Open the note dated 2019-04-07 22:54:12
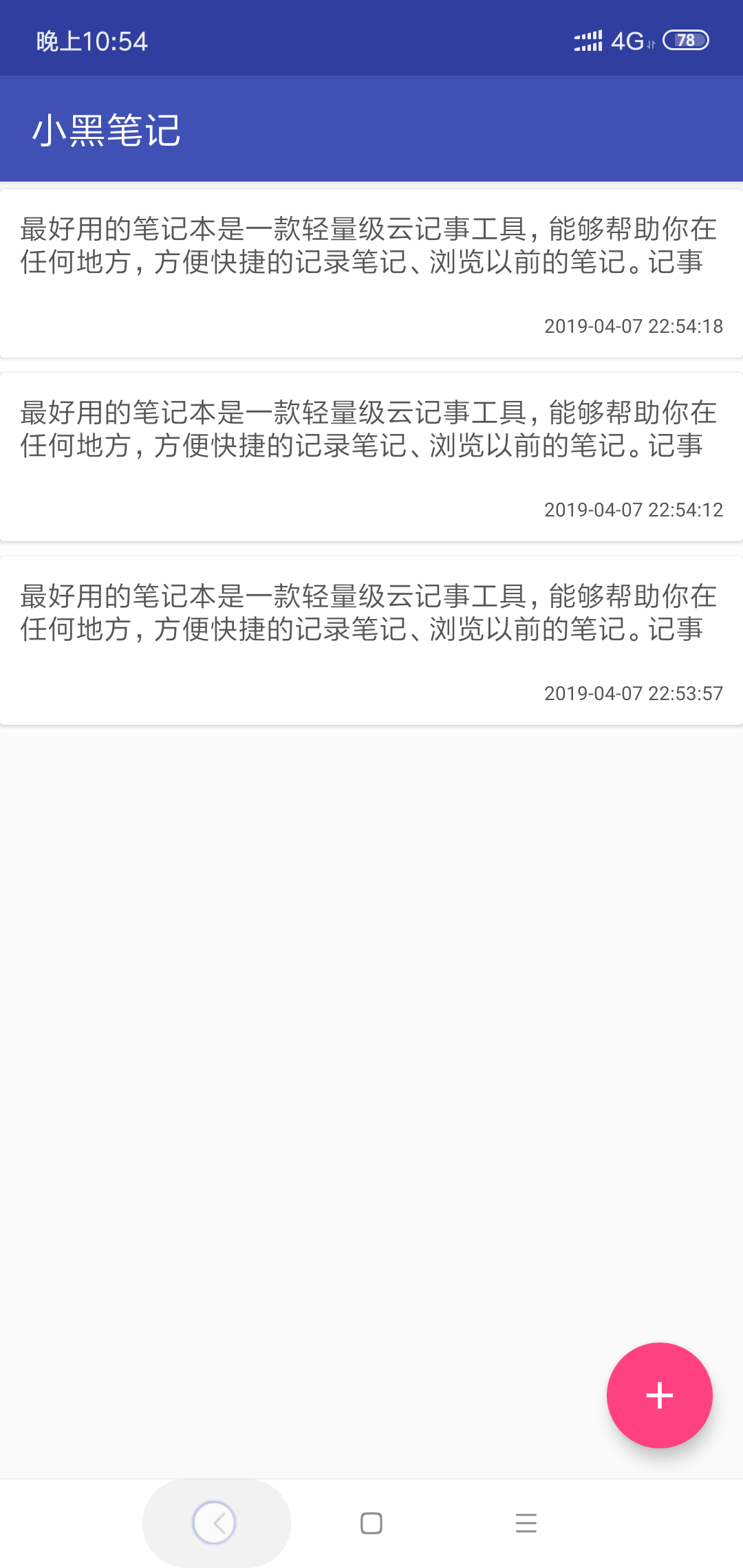 371,457
